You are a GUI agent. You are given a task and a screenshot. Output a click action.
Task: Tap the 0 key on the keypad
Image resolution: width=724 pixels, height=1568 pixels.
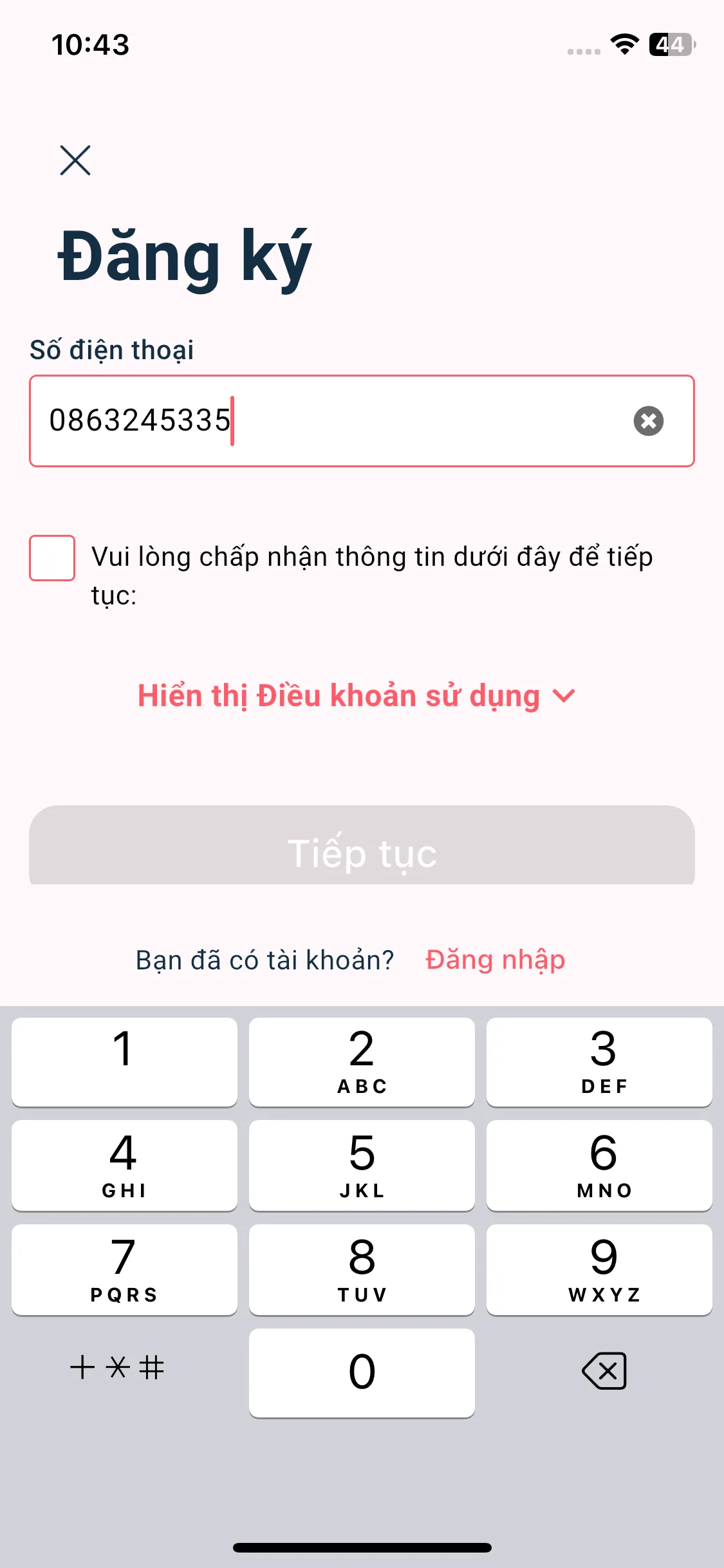[362, 1372]
